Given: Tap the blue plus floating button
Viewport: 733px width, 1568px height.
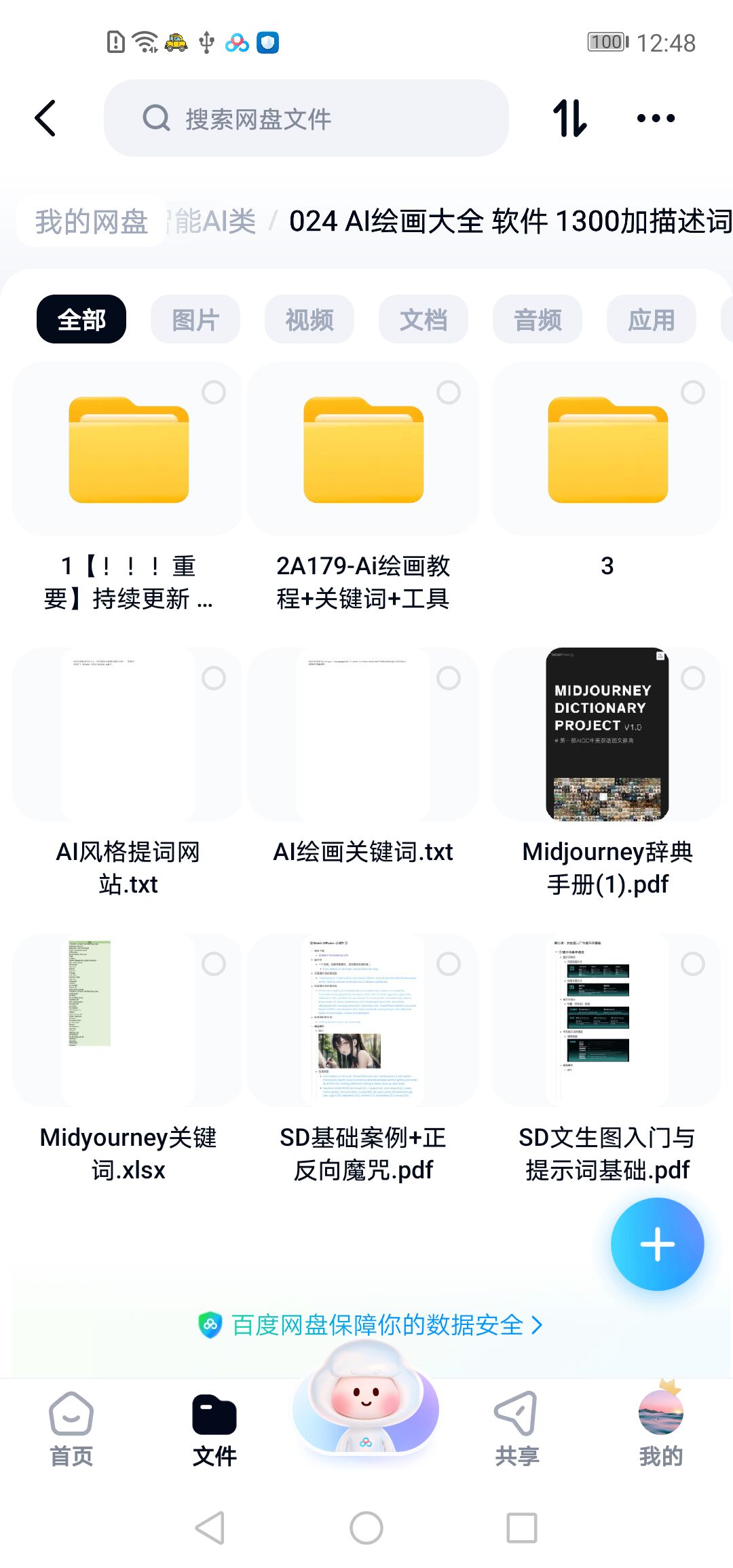Looking at the screenshot, I should (x=657, y=1244).
